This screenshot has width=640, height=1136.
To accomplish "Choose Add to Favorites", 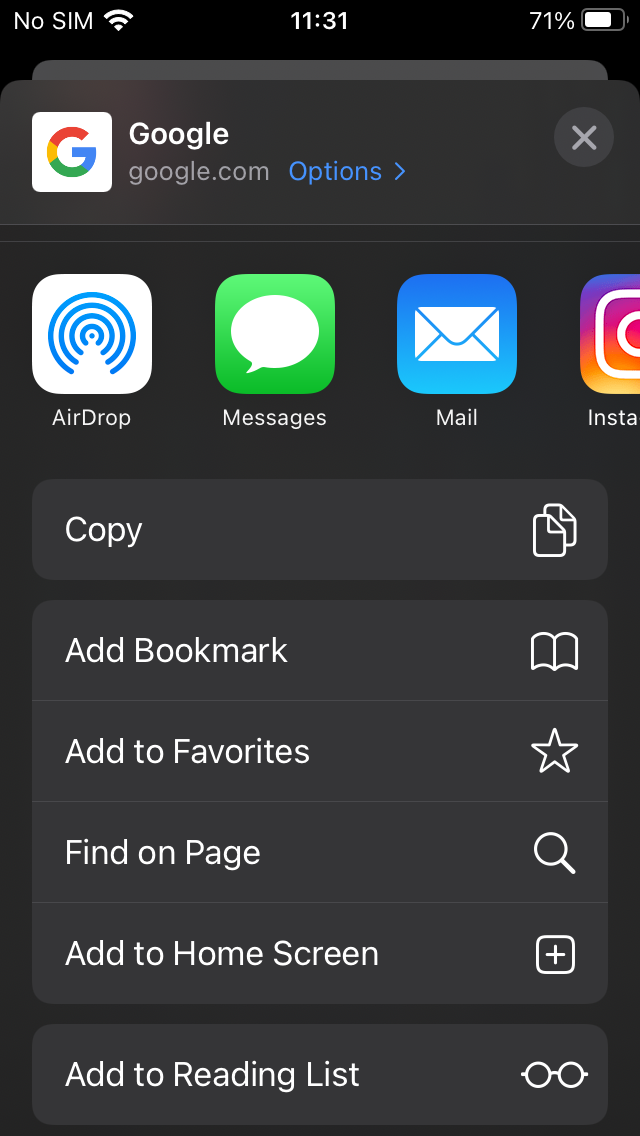I will click(x=320, y=751).
